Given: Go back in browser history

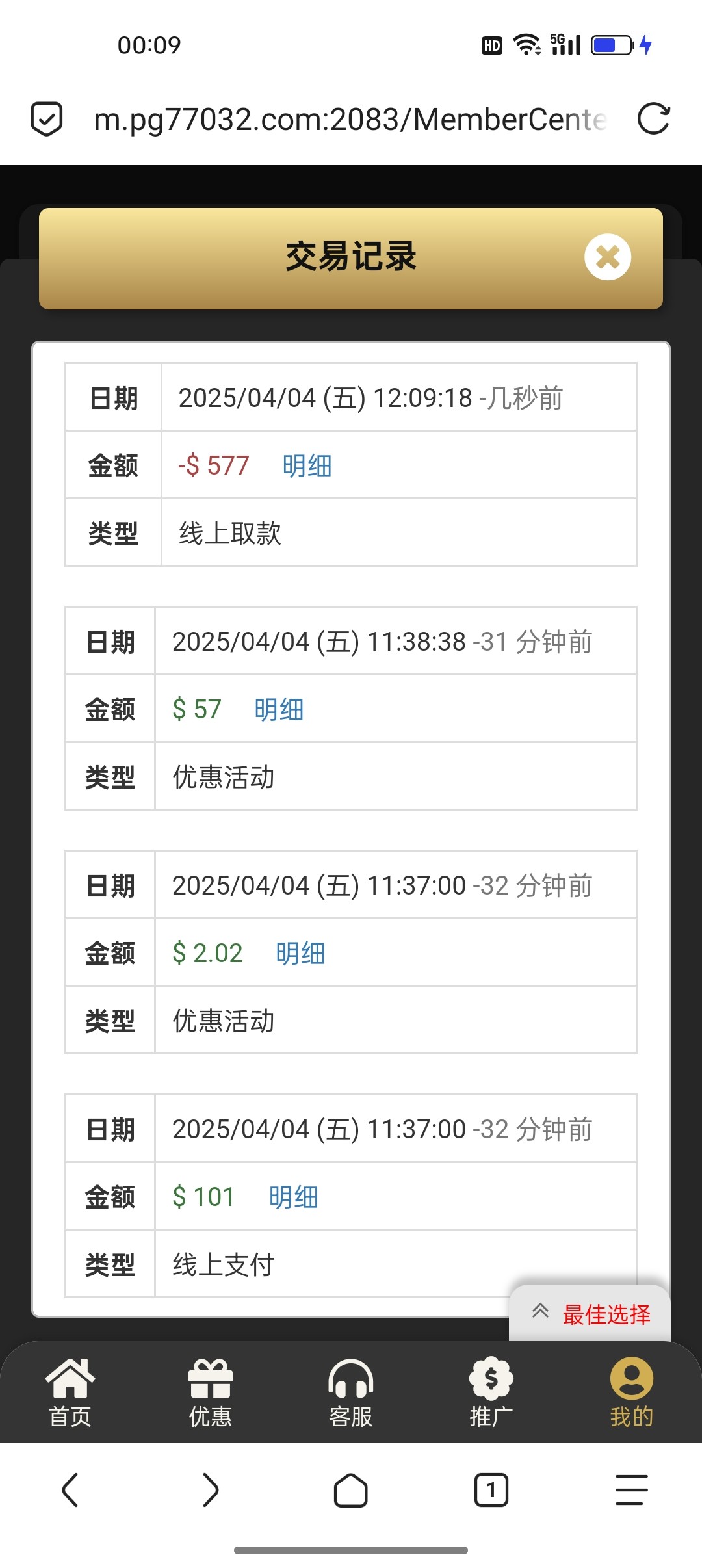Looking at the screenshot, I should (70, 1489).
